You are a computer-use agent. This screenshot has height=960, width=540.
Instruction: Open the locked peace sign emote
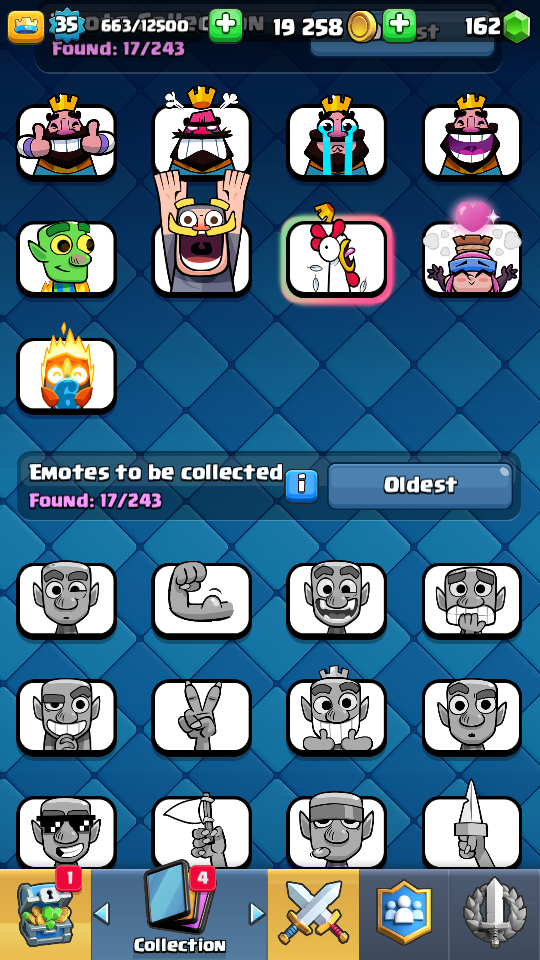click(201, 717)
